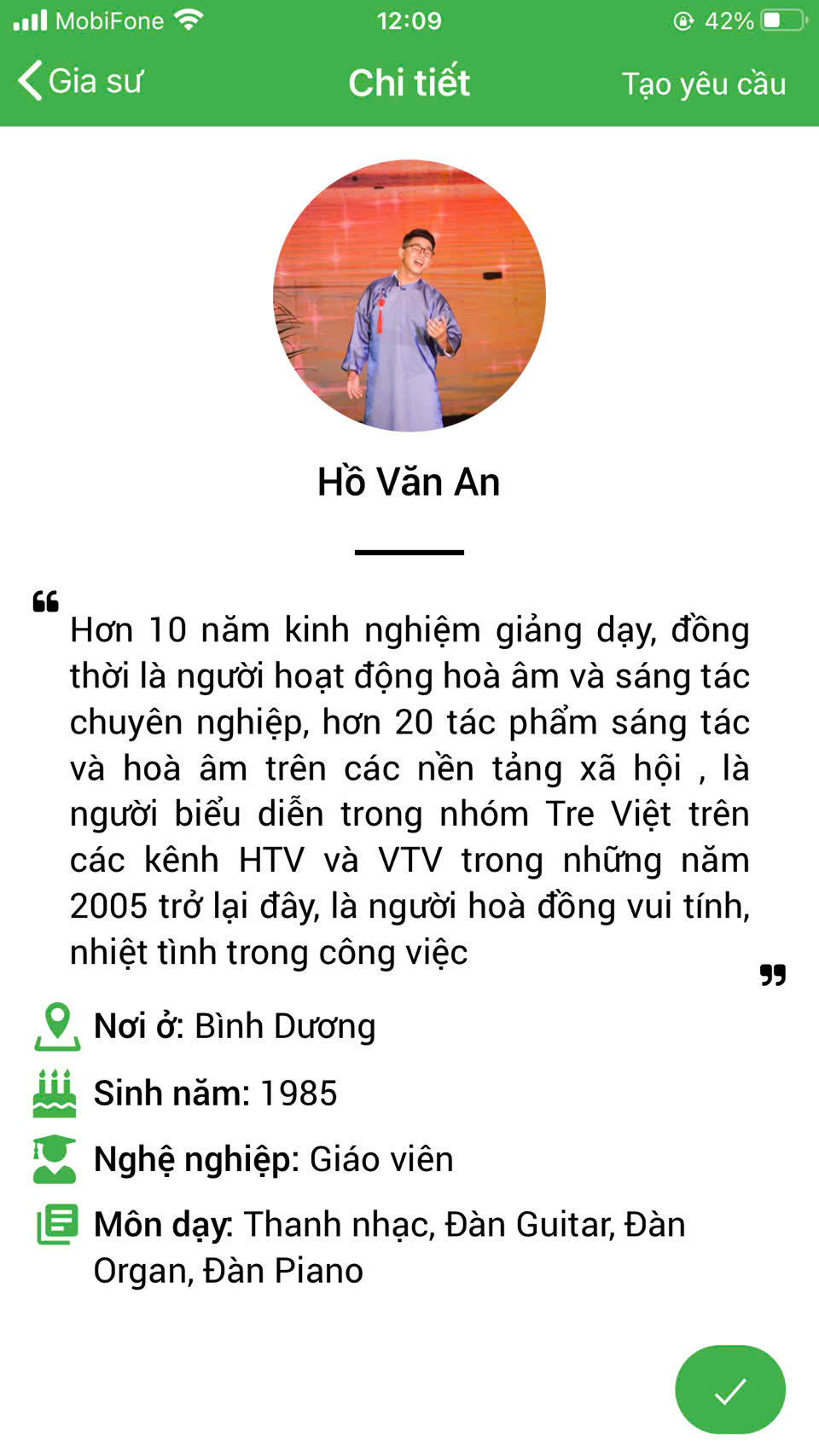Open Hồ Văn An's profile photo

(x=409, y=295)
